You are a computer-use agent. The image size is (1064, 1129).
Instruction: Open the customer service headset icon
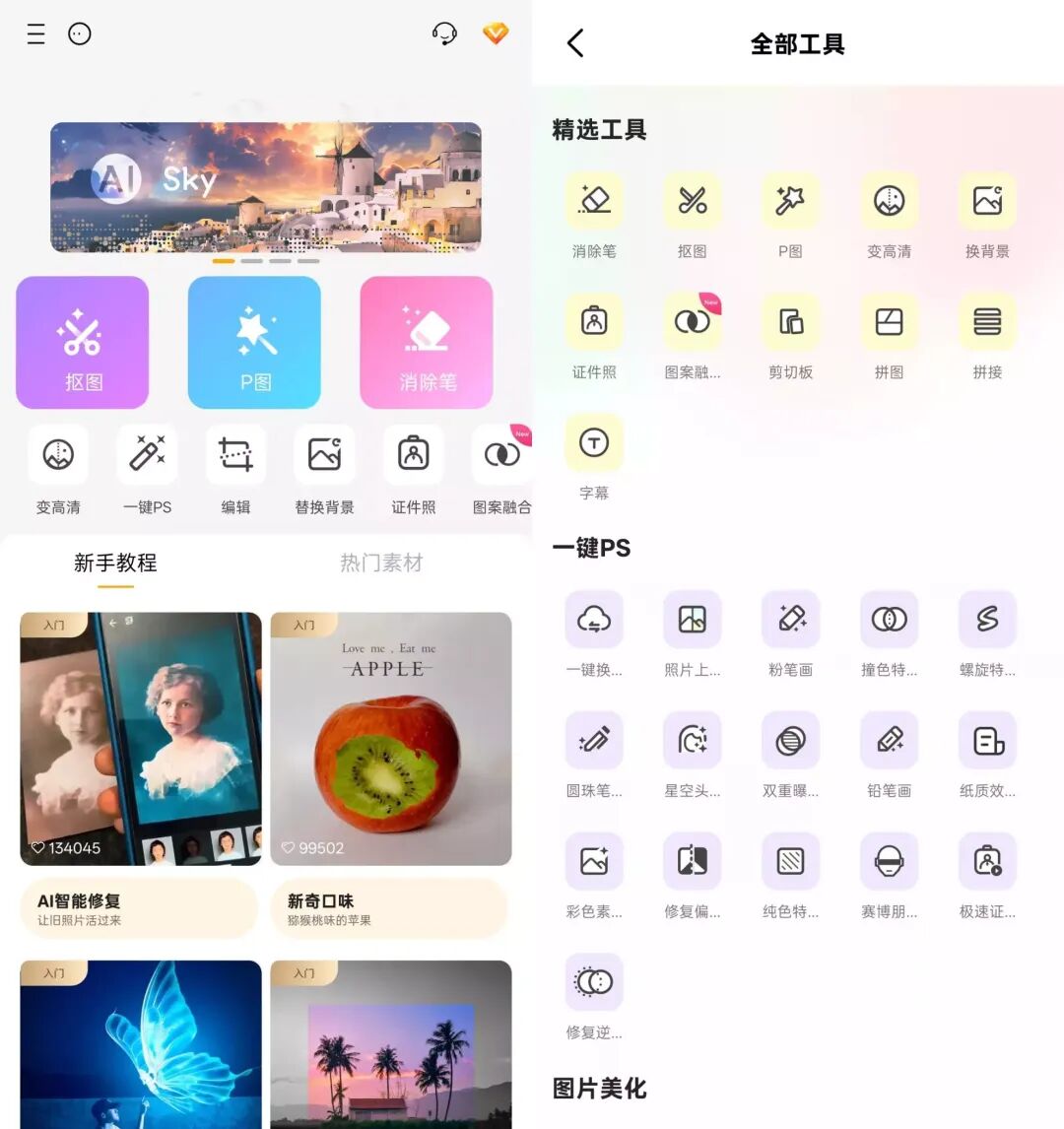click(445, 33)
